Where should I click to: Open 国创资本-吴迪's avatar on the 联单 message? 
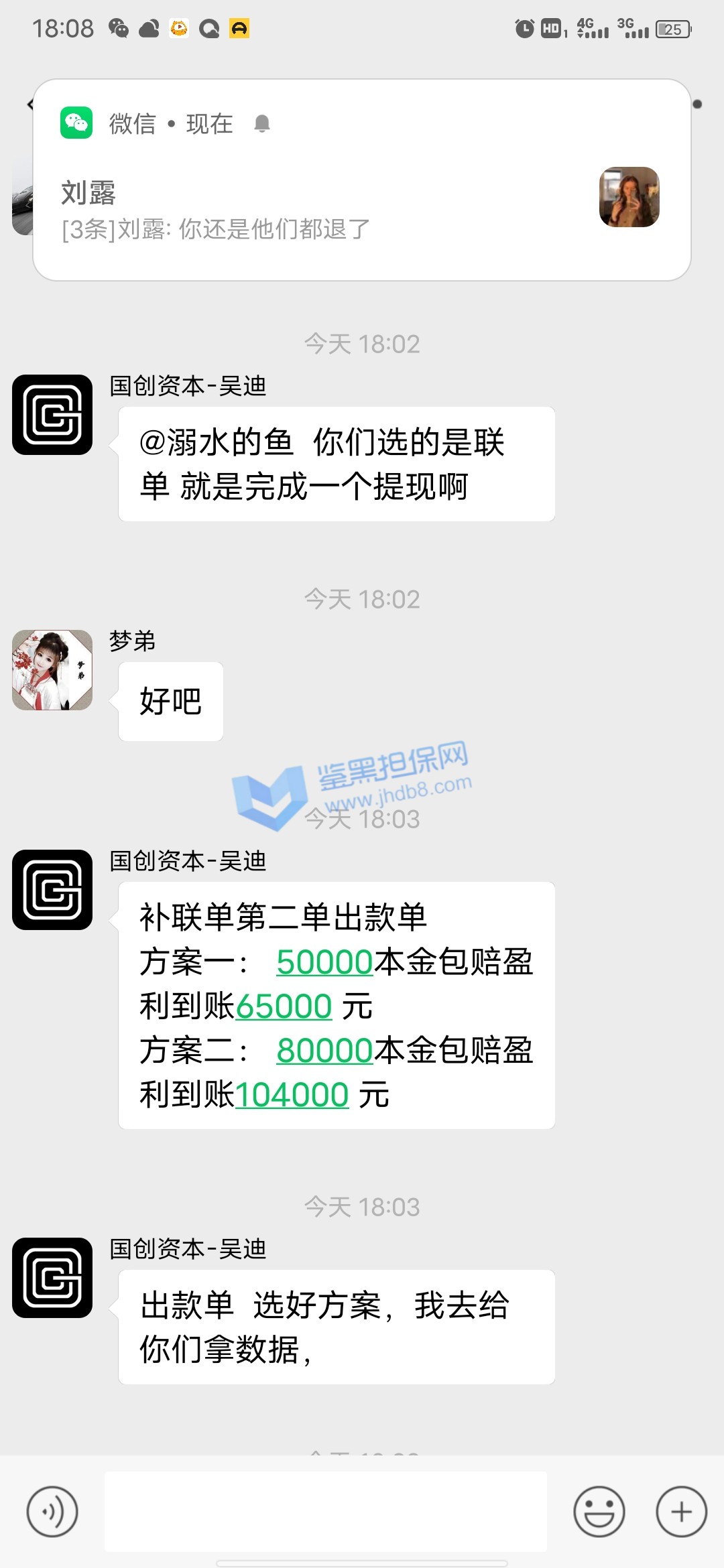(52, 415)
